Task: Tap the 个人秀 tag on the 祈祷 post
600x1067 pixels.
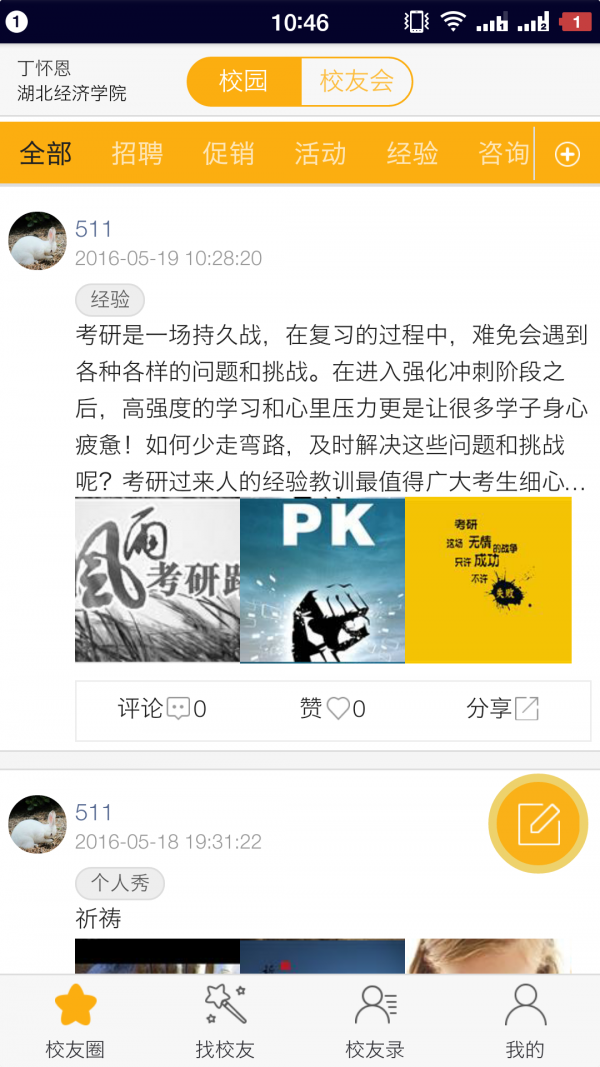Action: click(119, 883)
